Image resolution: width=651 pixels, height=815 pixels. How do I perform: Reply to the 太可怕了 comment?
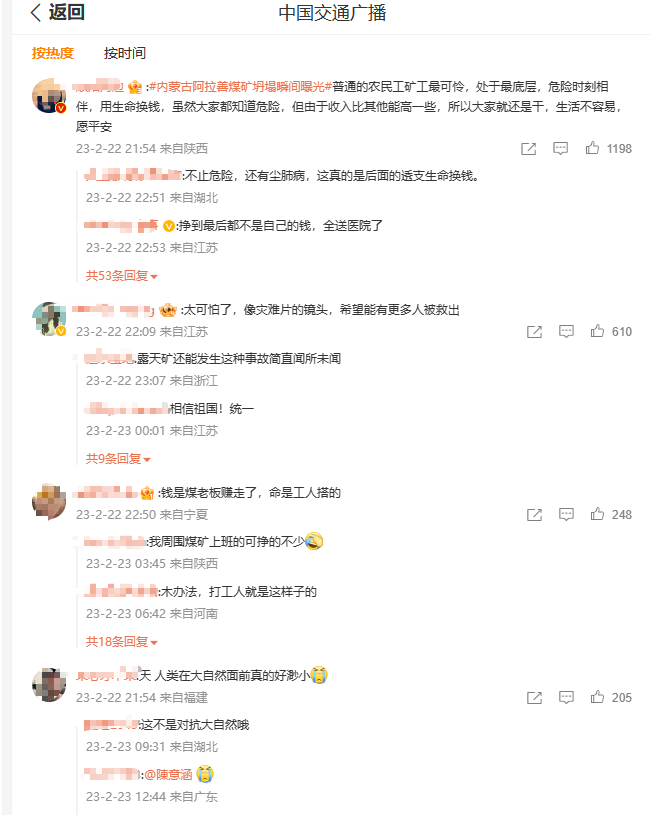coord(566,331)
